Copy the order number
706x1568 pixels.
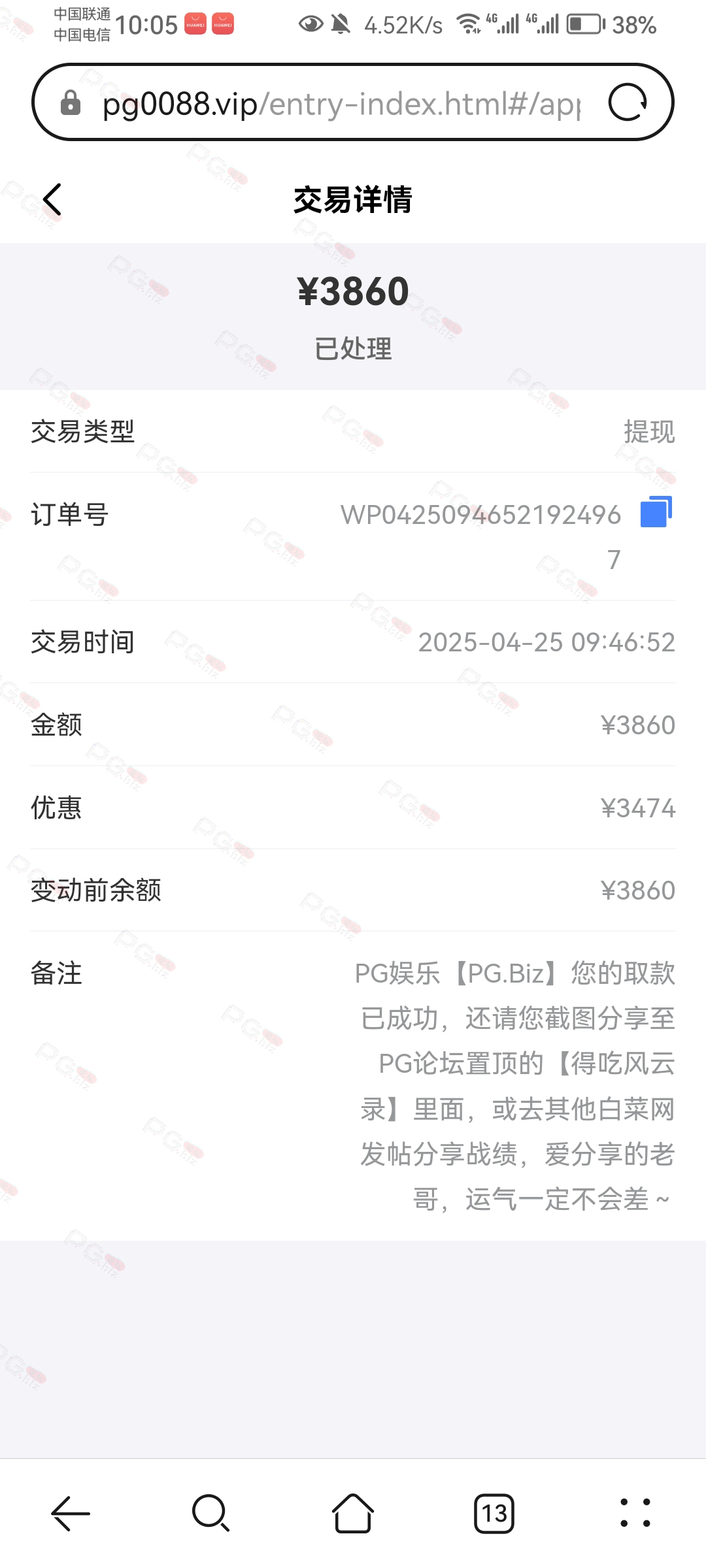click(x=656, y=512)
